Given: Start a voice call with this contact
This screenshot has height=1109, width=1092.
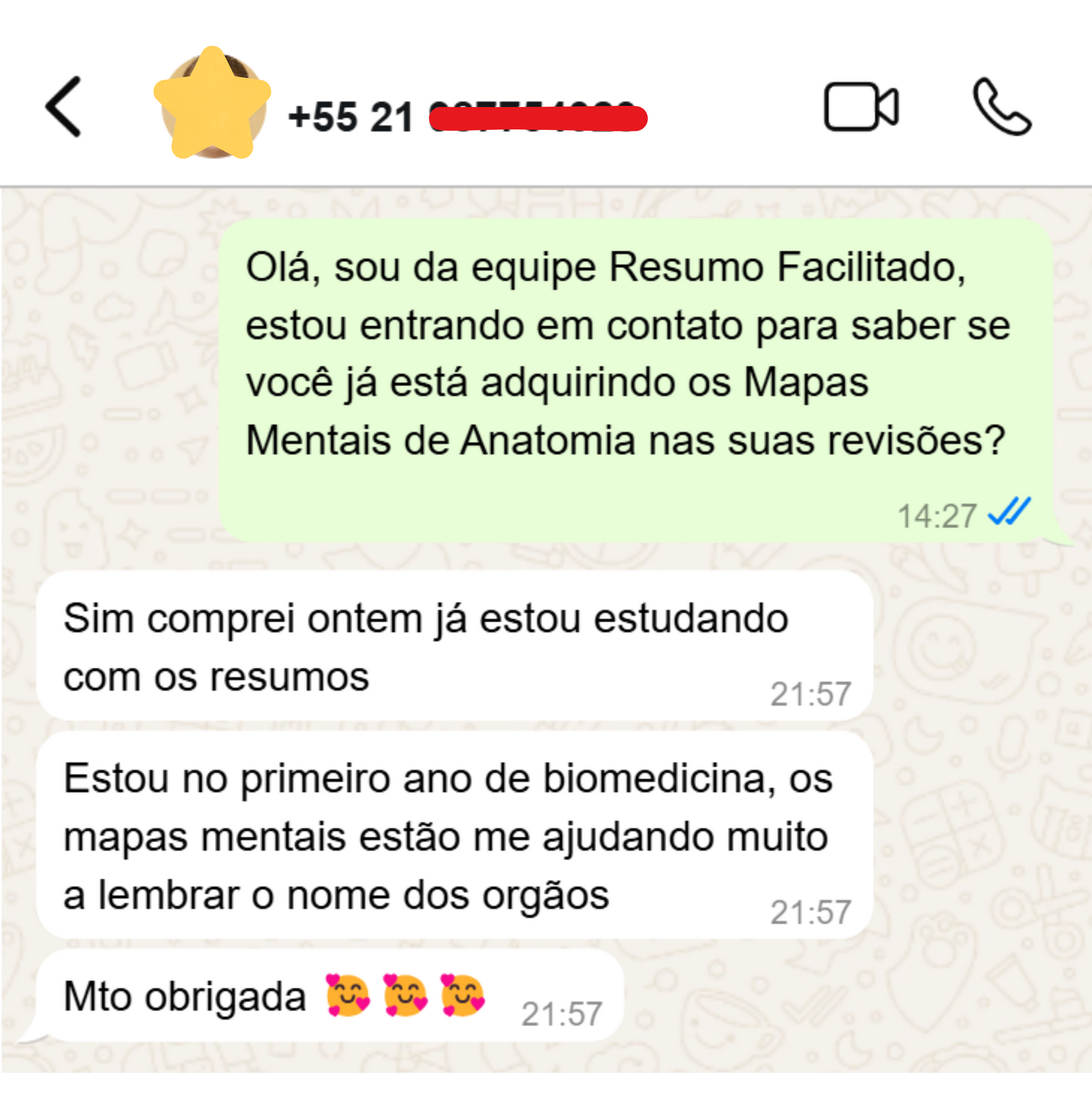Looking at the screenshot, I should [1002, 108].
